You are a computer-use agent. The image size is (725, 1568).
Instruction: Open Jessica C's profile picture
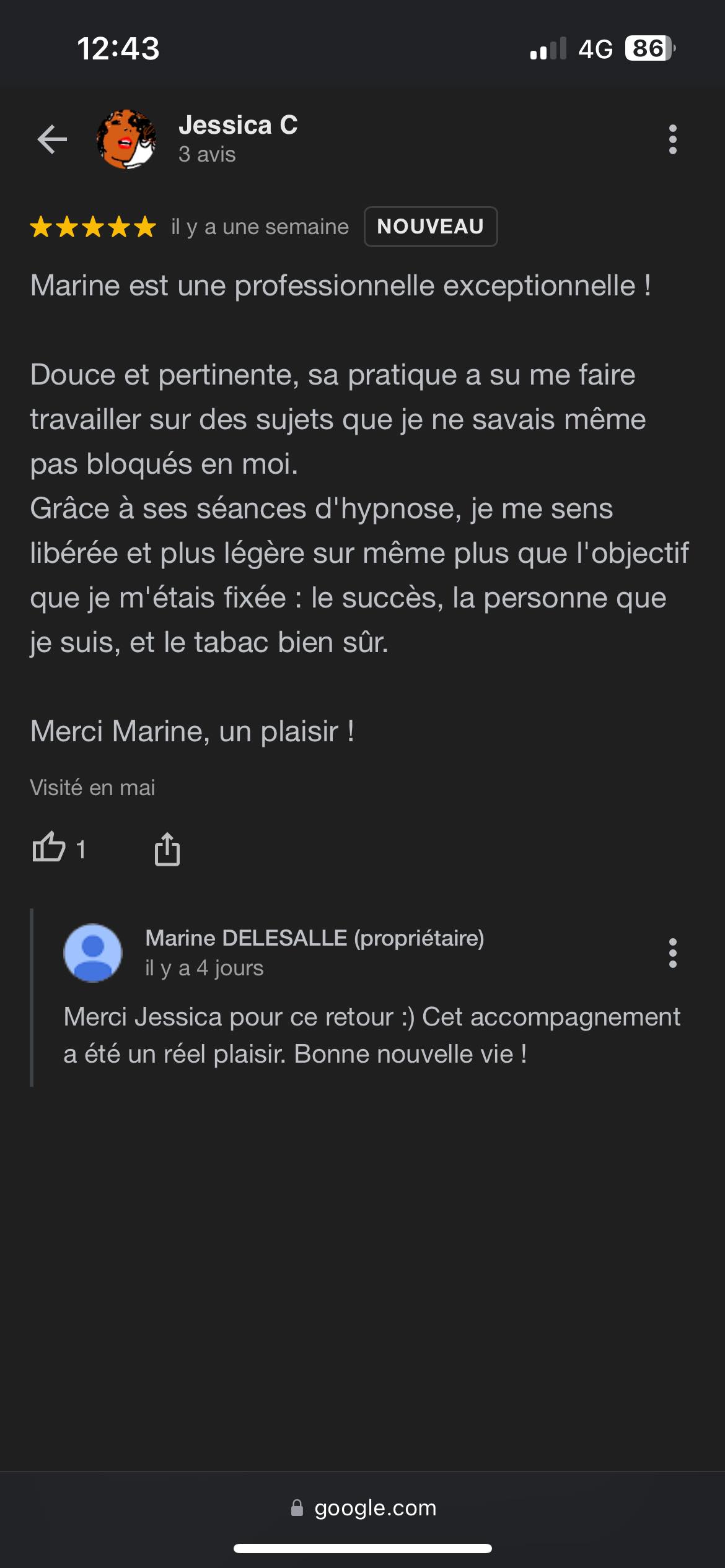pyautogui.click(x=126, y=139)
